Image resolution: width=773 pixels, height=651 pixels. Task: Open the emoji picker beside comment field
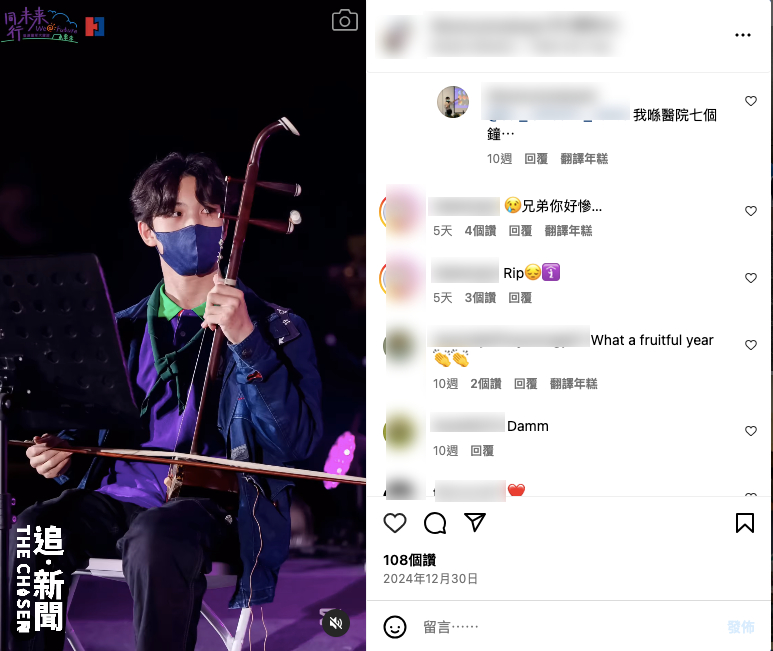396,627
